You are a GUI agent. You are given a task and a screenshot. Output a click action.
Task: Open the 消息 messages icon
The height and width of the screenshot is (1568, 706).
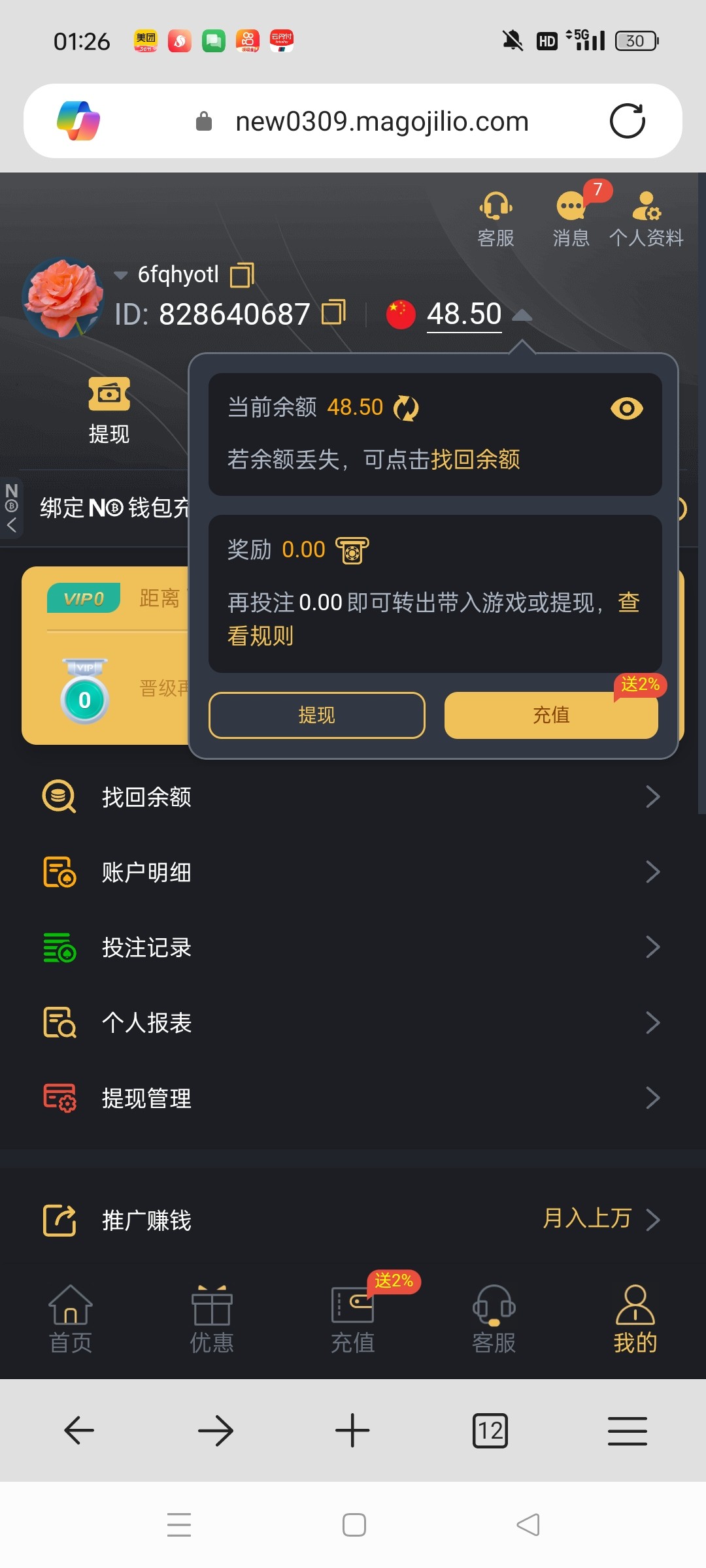571,219
